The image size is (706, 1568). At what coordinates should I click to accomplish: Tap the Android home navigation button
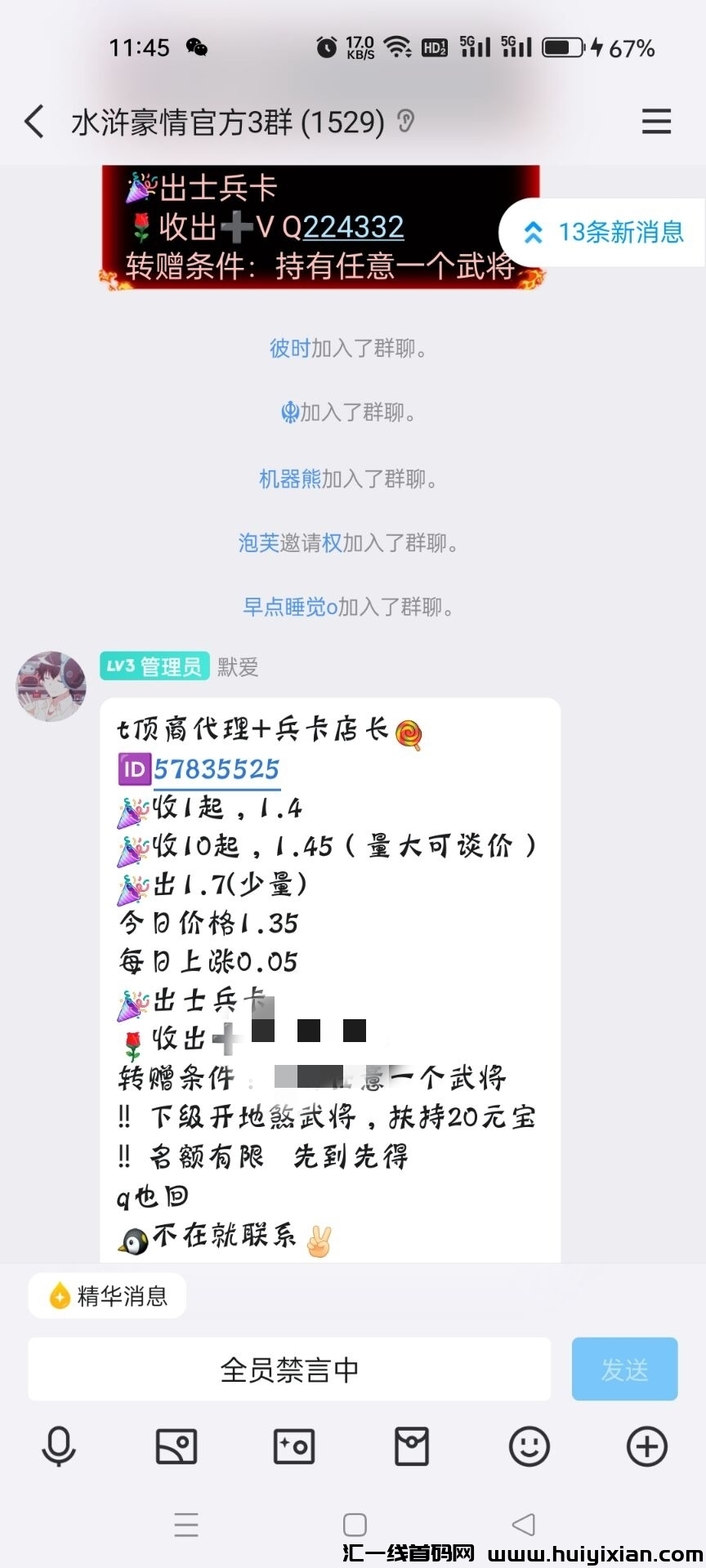(355, 1524)
